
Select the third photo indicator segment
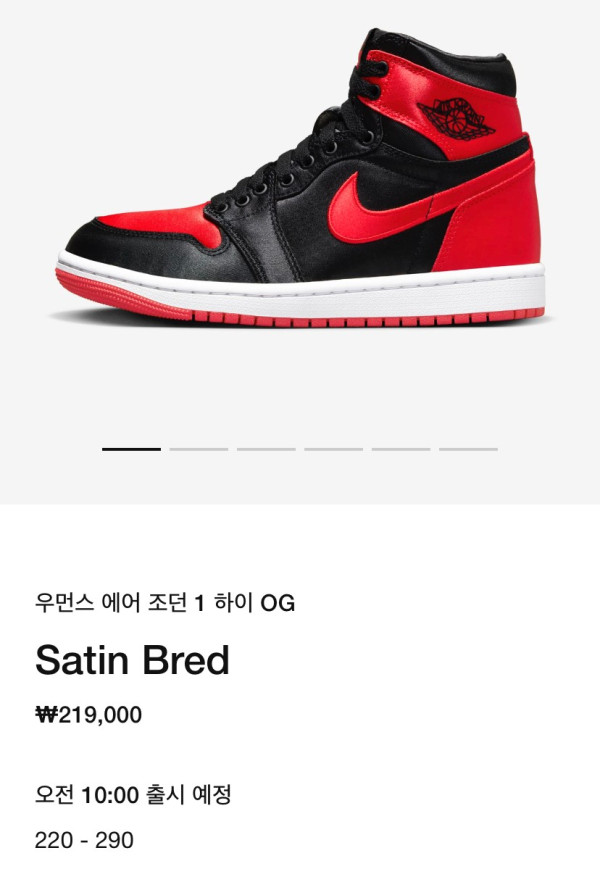(x=266, y=449)
